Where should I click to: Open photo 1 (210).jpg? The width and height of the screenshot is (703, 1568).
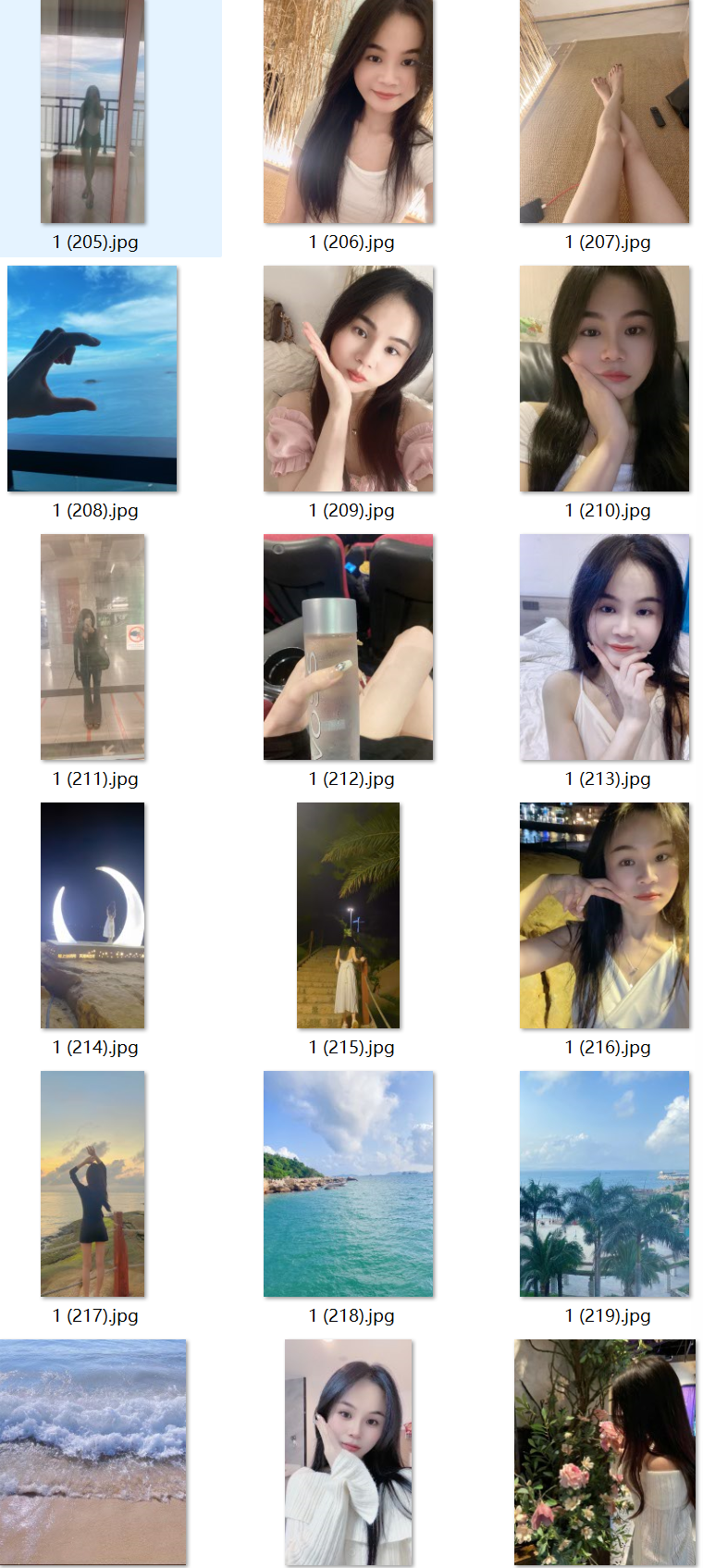pyautogui.click(x=605, y=379)
